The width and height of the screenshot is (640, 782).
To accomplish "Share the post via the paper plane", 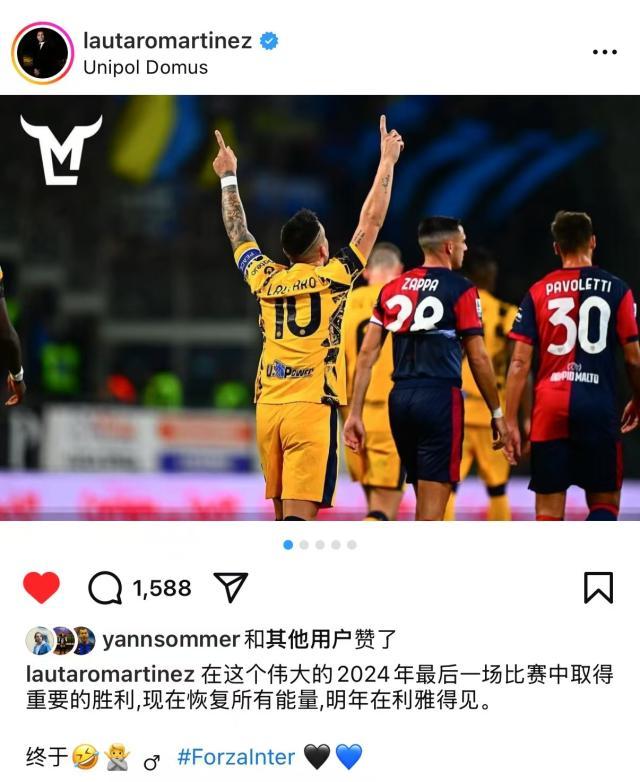I will coord(231,588).
